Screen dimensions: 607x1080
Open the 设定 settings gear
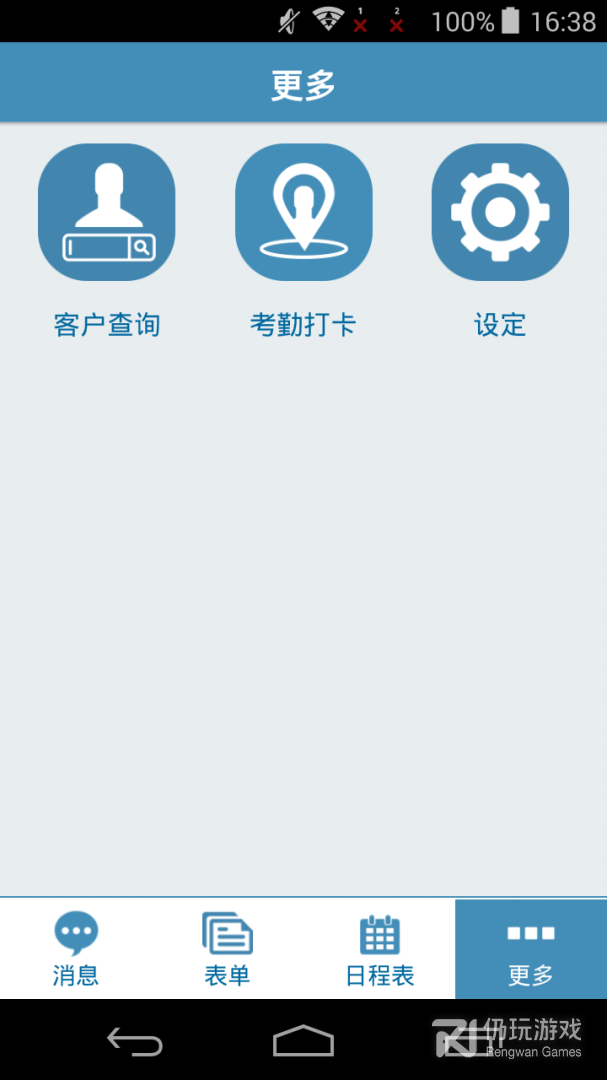point(500,212)
